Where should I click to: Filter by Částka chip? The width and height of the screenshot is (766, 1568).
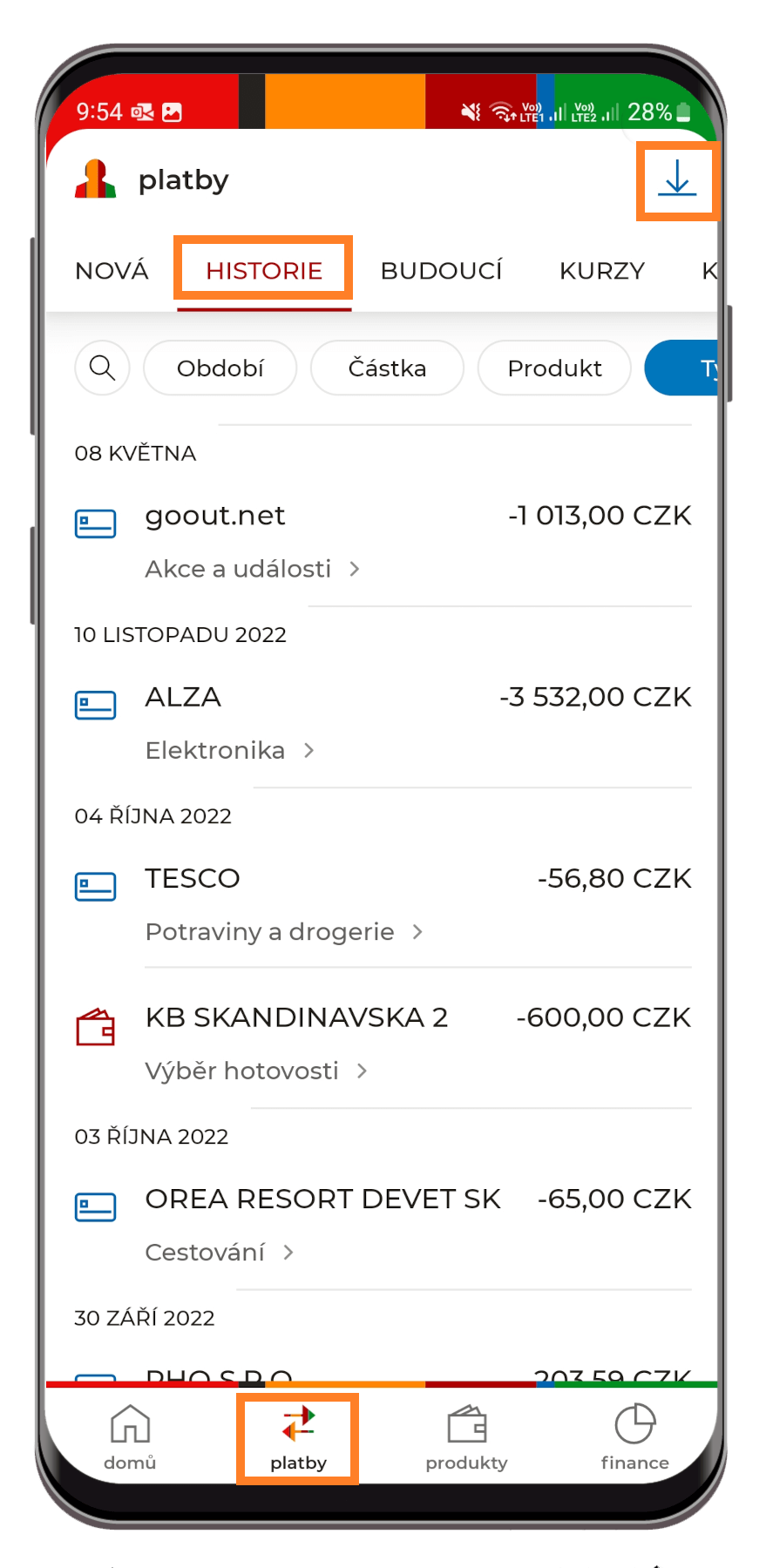point(387,368)
